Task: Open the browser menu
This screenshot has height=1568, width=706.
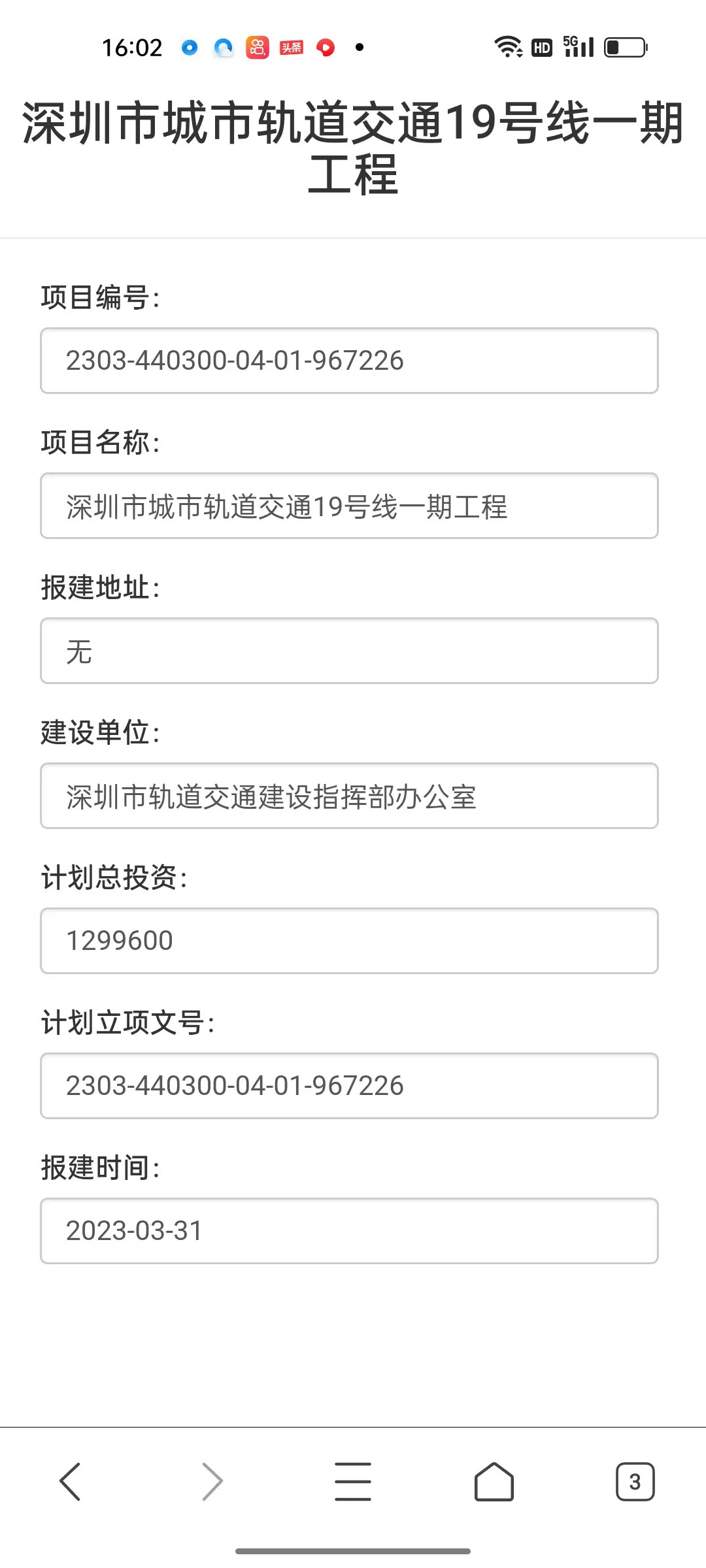Action: pos(353,1481)
